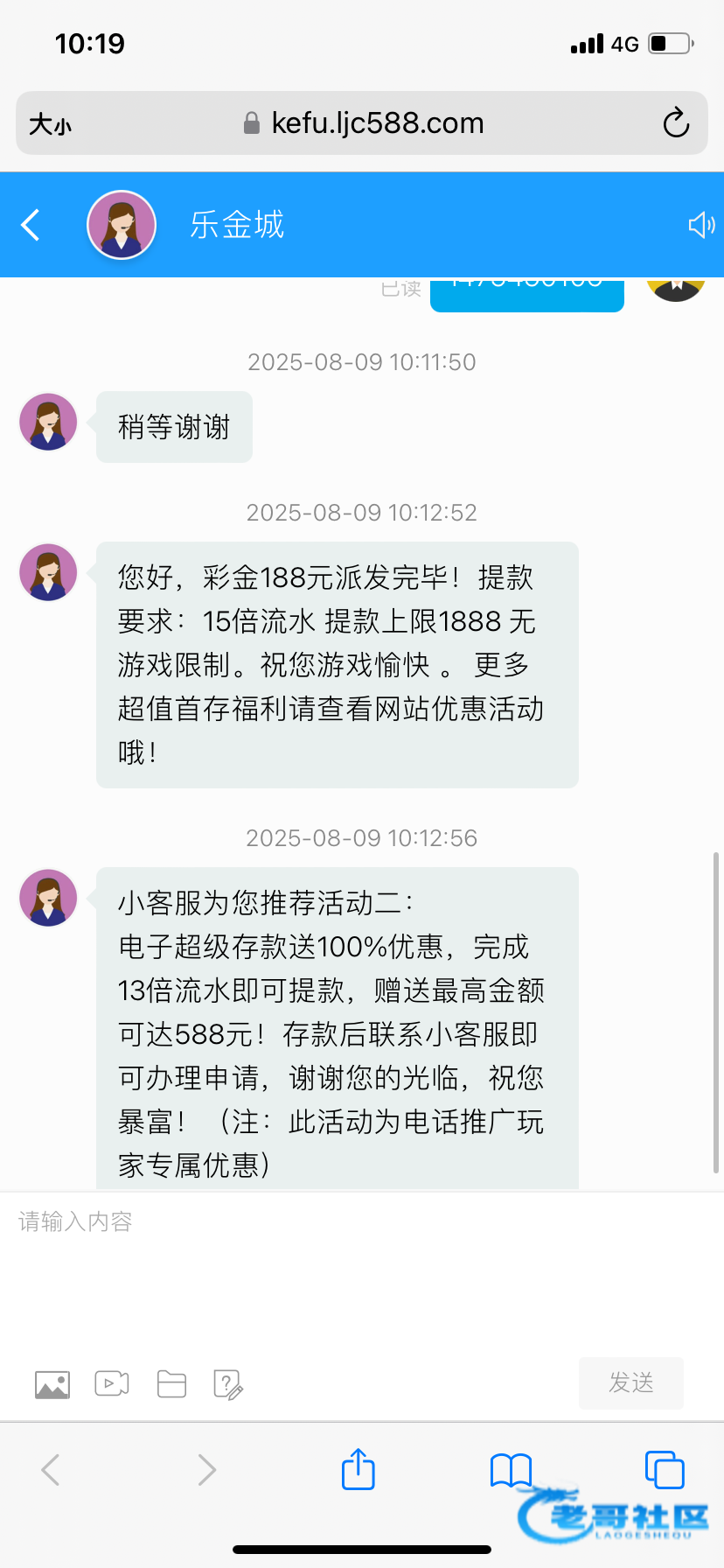The image size is (724, 1568).
Task: Tap the 发送 send button
Action: (631, 1382)
